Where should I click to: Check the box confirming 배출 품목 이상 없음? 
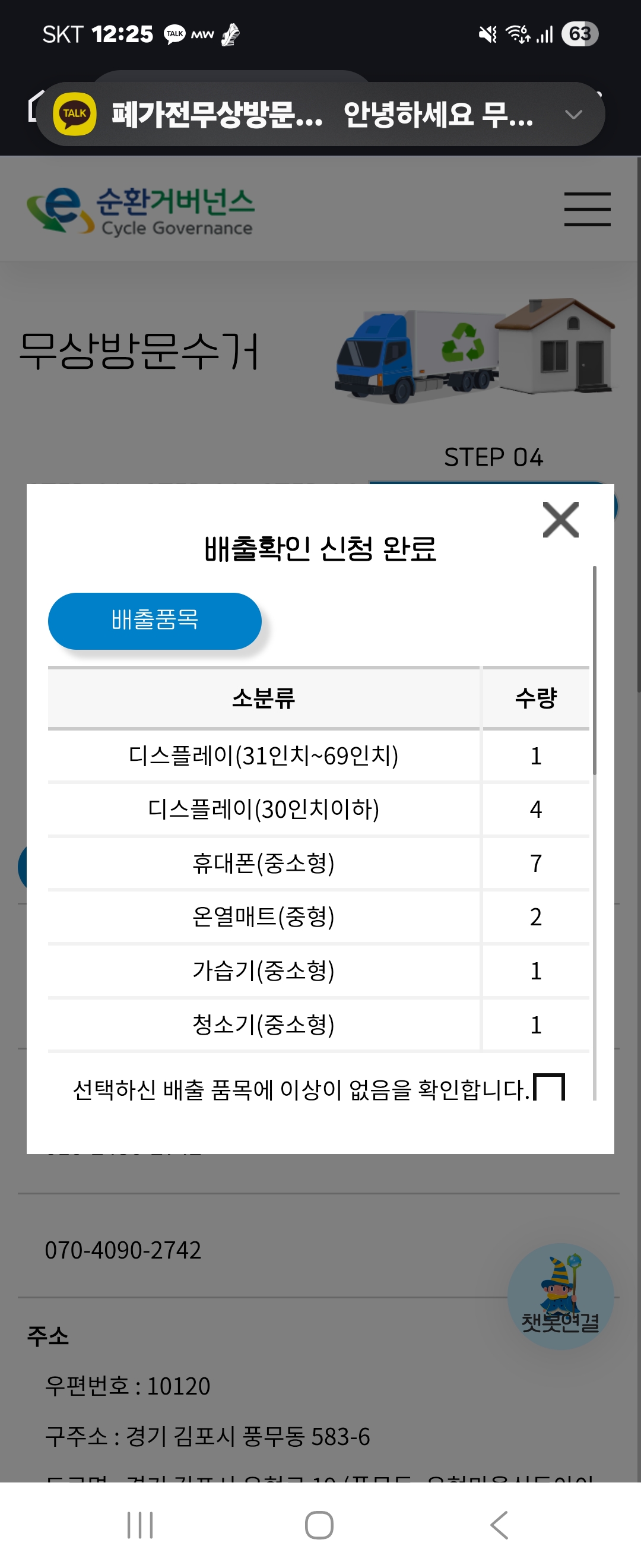coord(548,1088)
